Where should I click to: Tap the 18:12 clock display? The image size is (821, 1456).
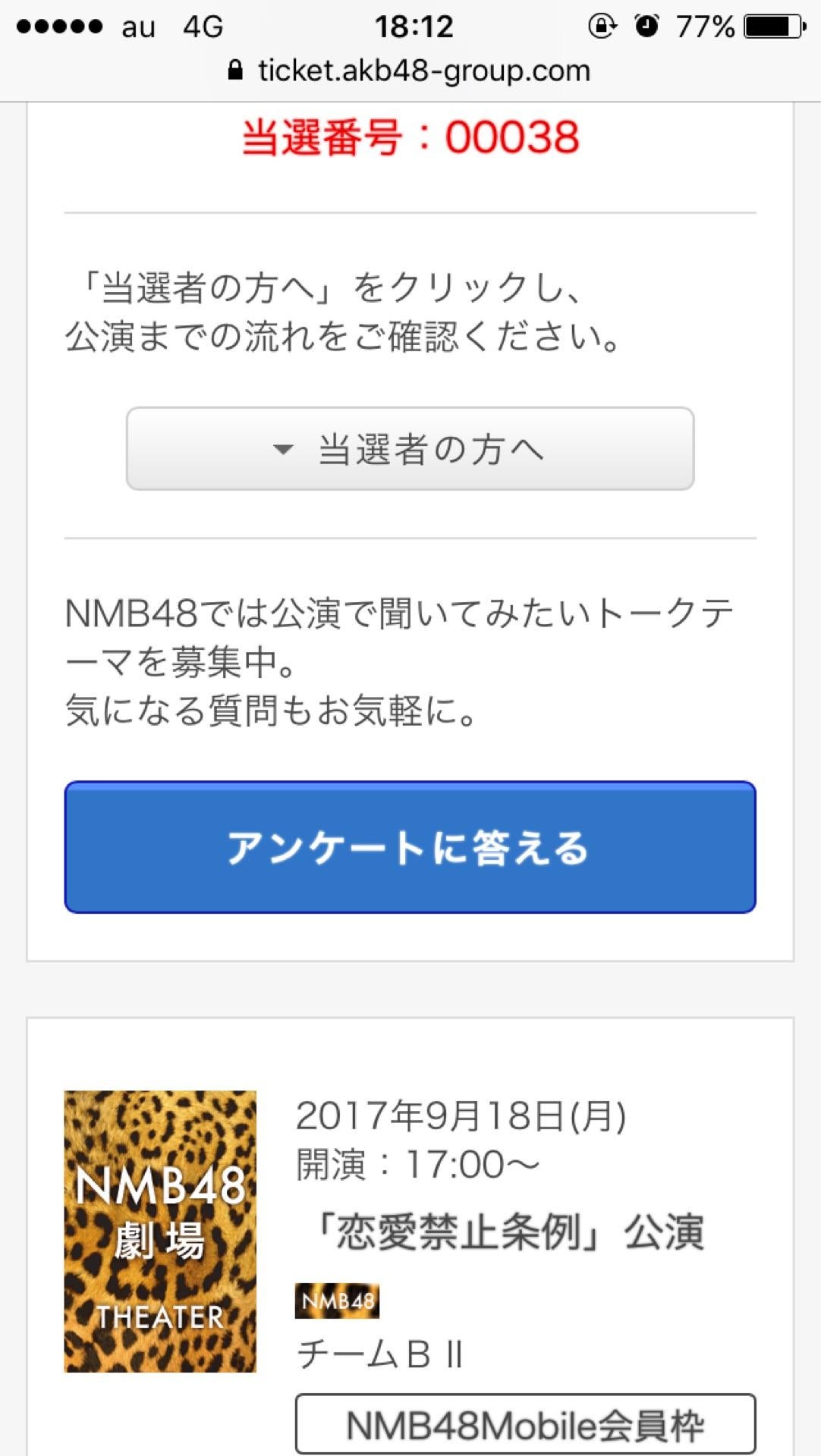pos(410,25)
